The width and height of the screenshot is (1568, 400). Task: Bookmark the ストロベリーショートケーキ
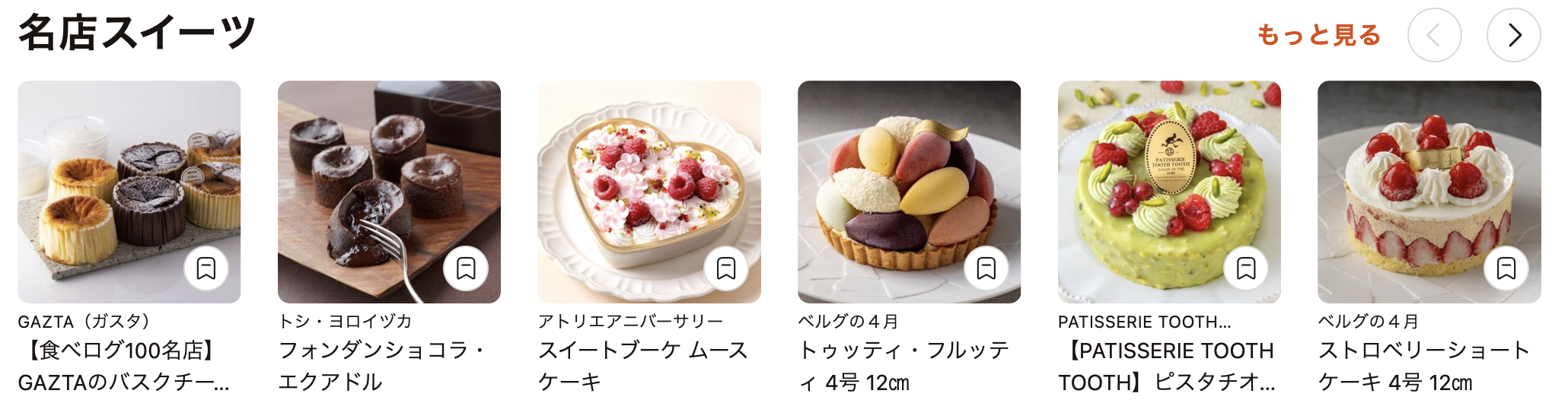coord(1506,268)
